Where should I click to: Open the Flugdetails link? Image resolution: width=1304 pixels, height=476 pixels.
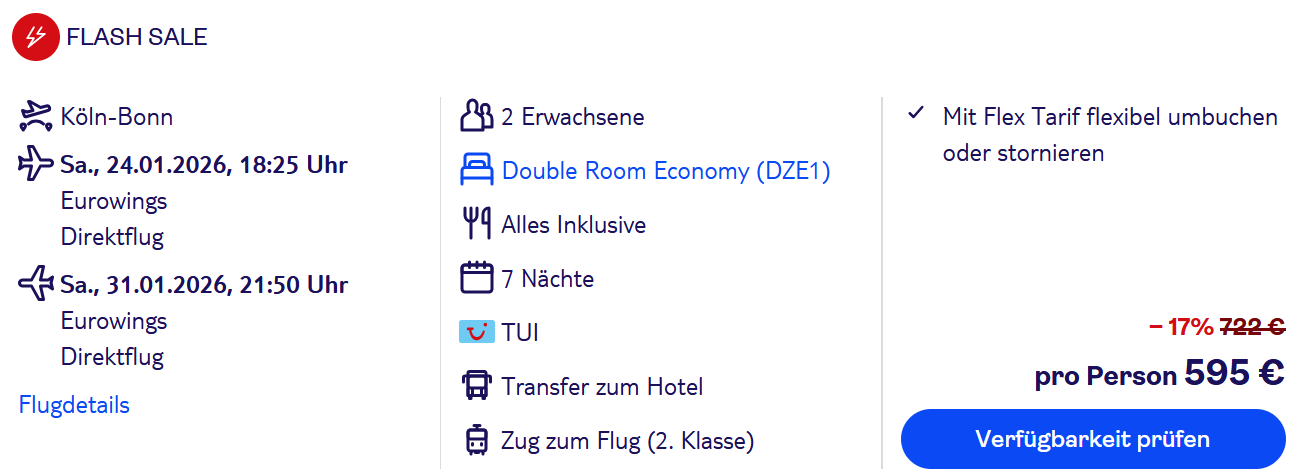click(x=74, y=405)
